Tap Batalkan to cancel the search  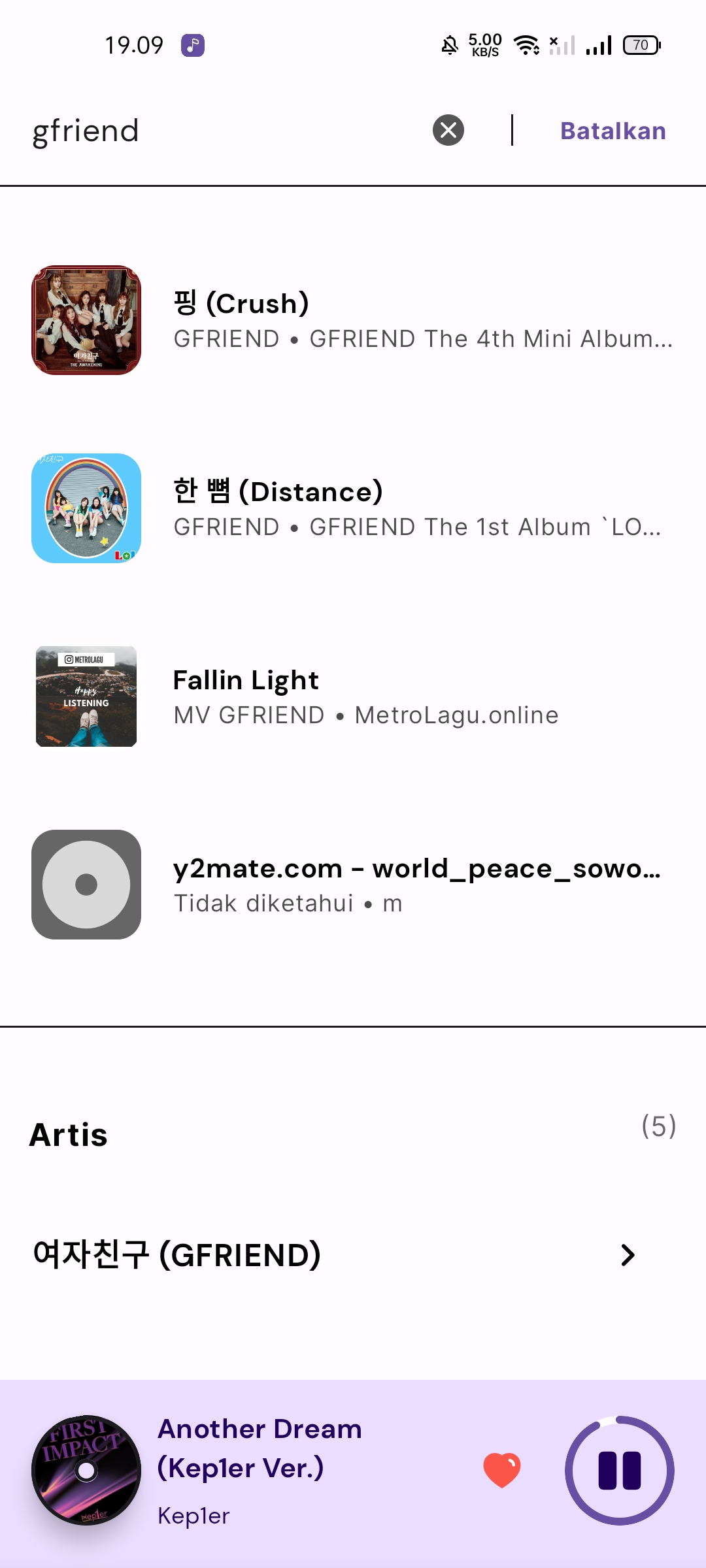pos(613,131)
